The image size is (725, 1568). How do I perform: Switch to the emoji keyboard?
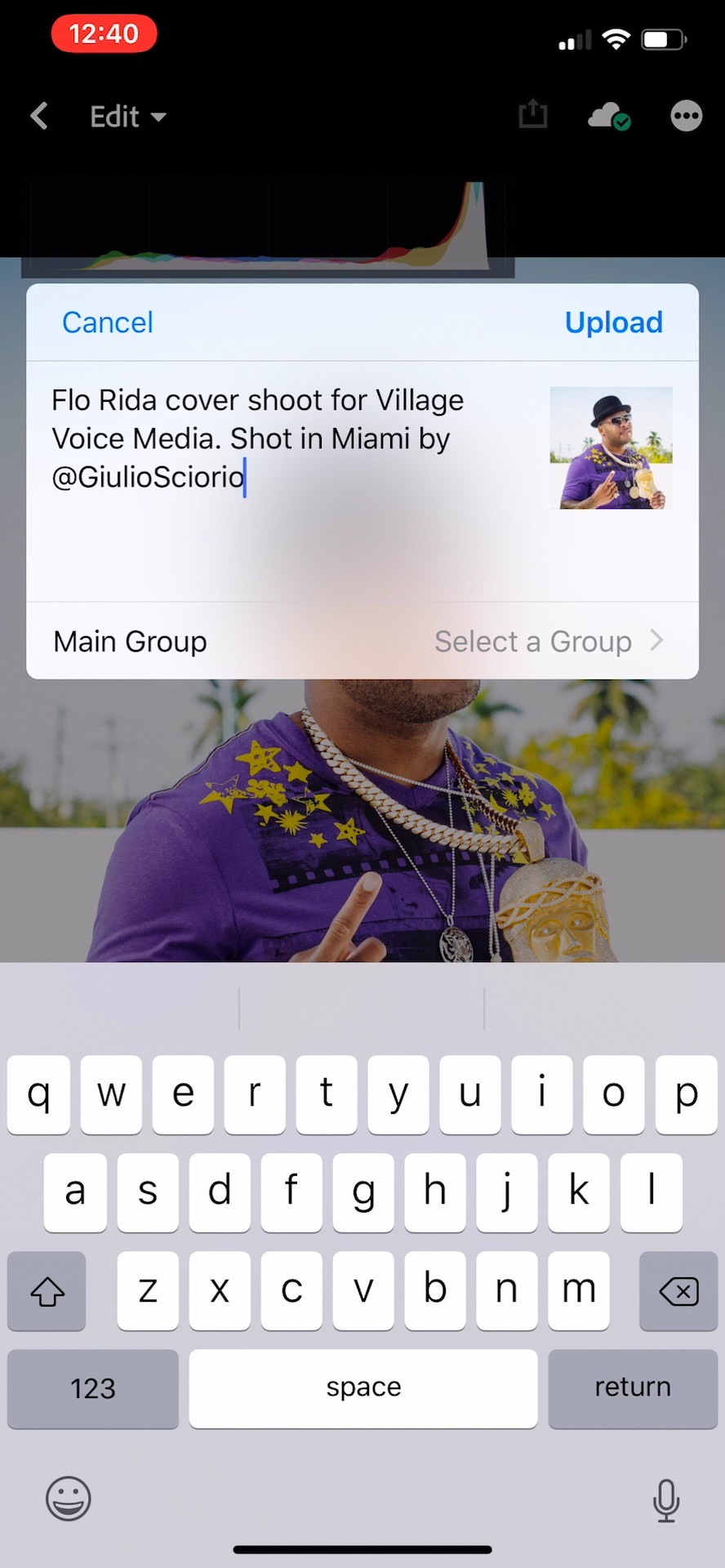[x=69, y=1499]
